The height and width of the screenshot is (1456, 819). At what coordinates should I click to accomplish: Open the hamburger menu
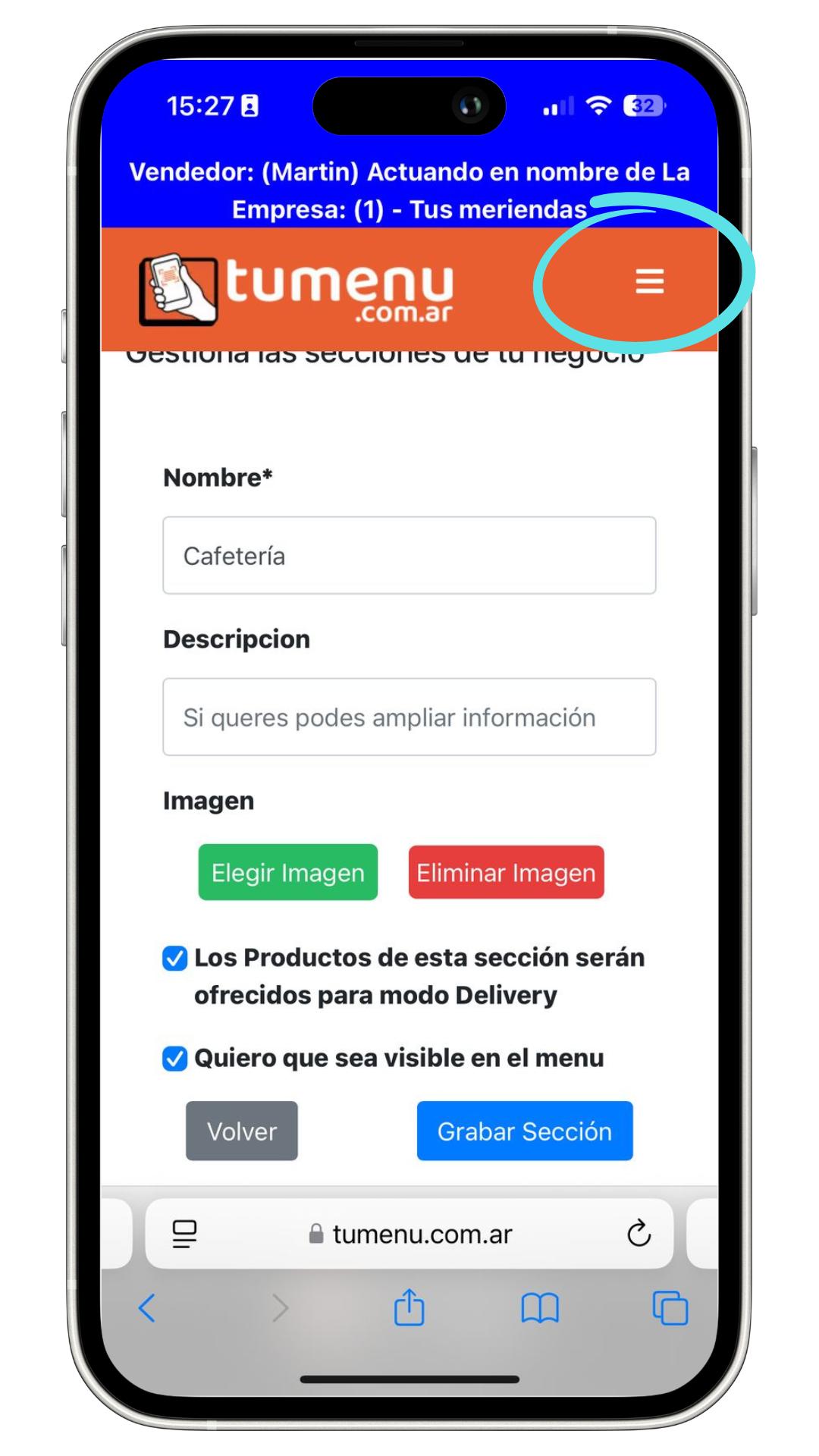[649, 281]
